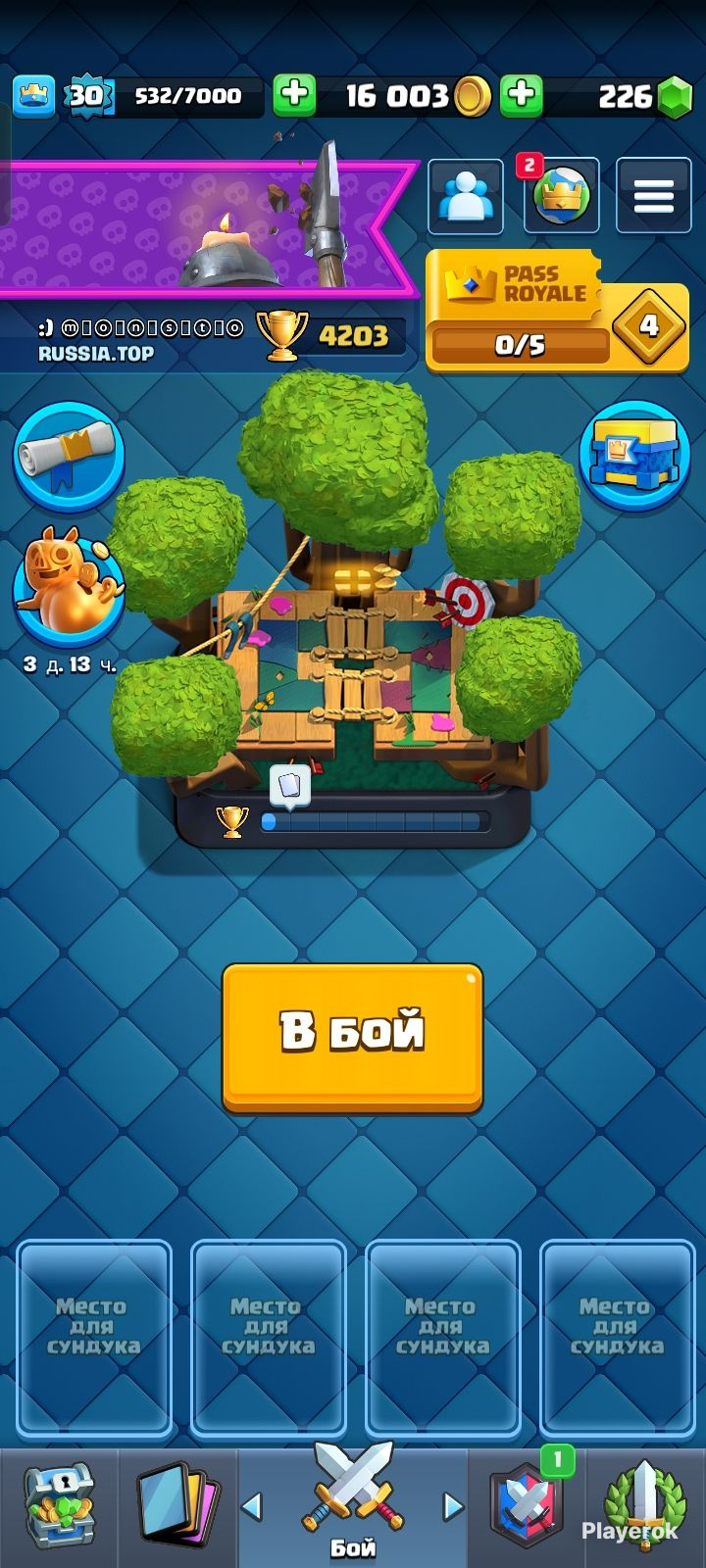The width and height of the screenshot is (706, 1568).
Task: Open the Pass Royale banner
Action: coord(557,312)
